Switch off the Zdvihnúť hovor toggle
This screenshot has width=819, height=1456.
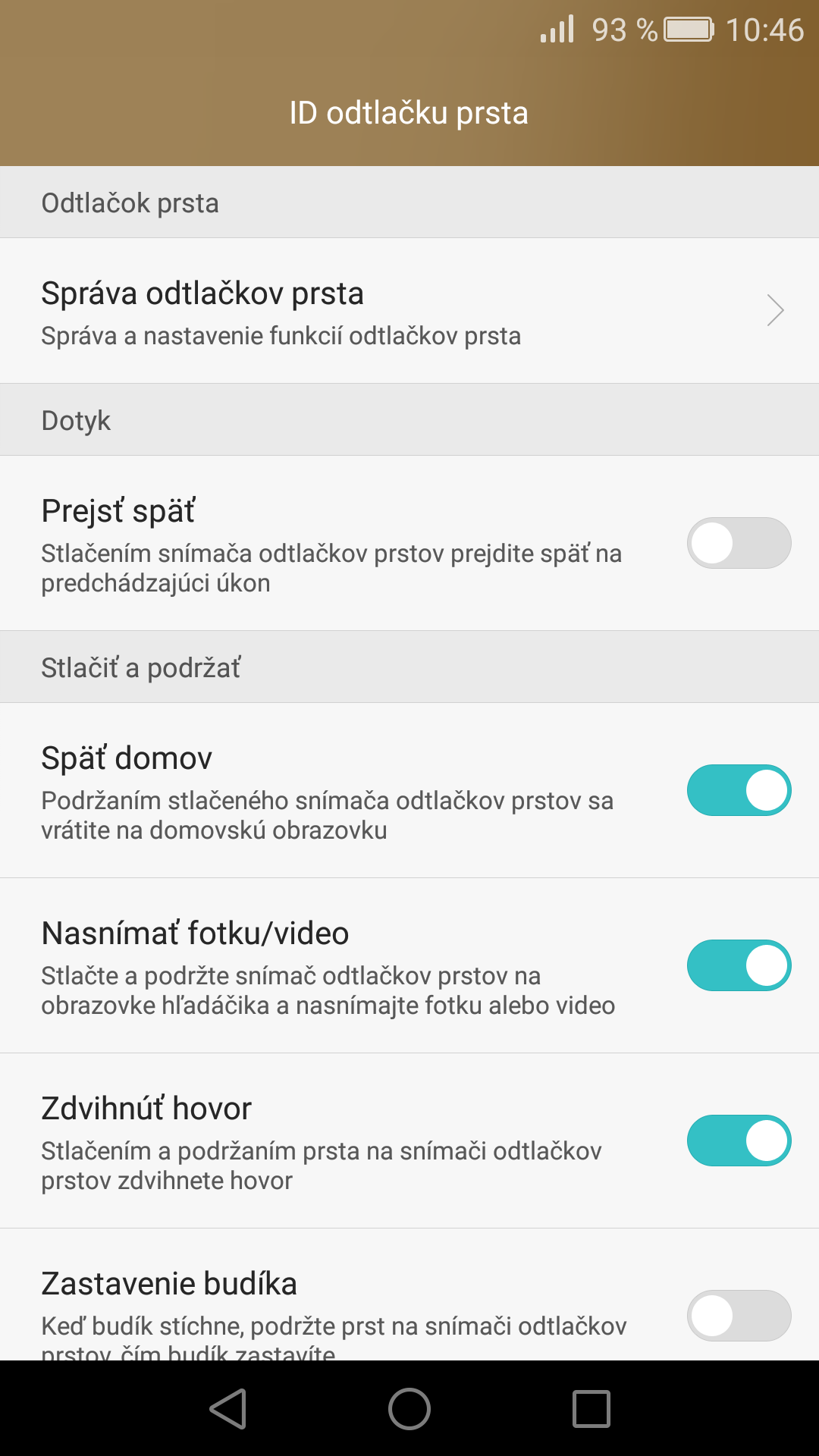click(x=739, y=1141)
